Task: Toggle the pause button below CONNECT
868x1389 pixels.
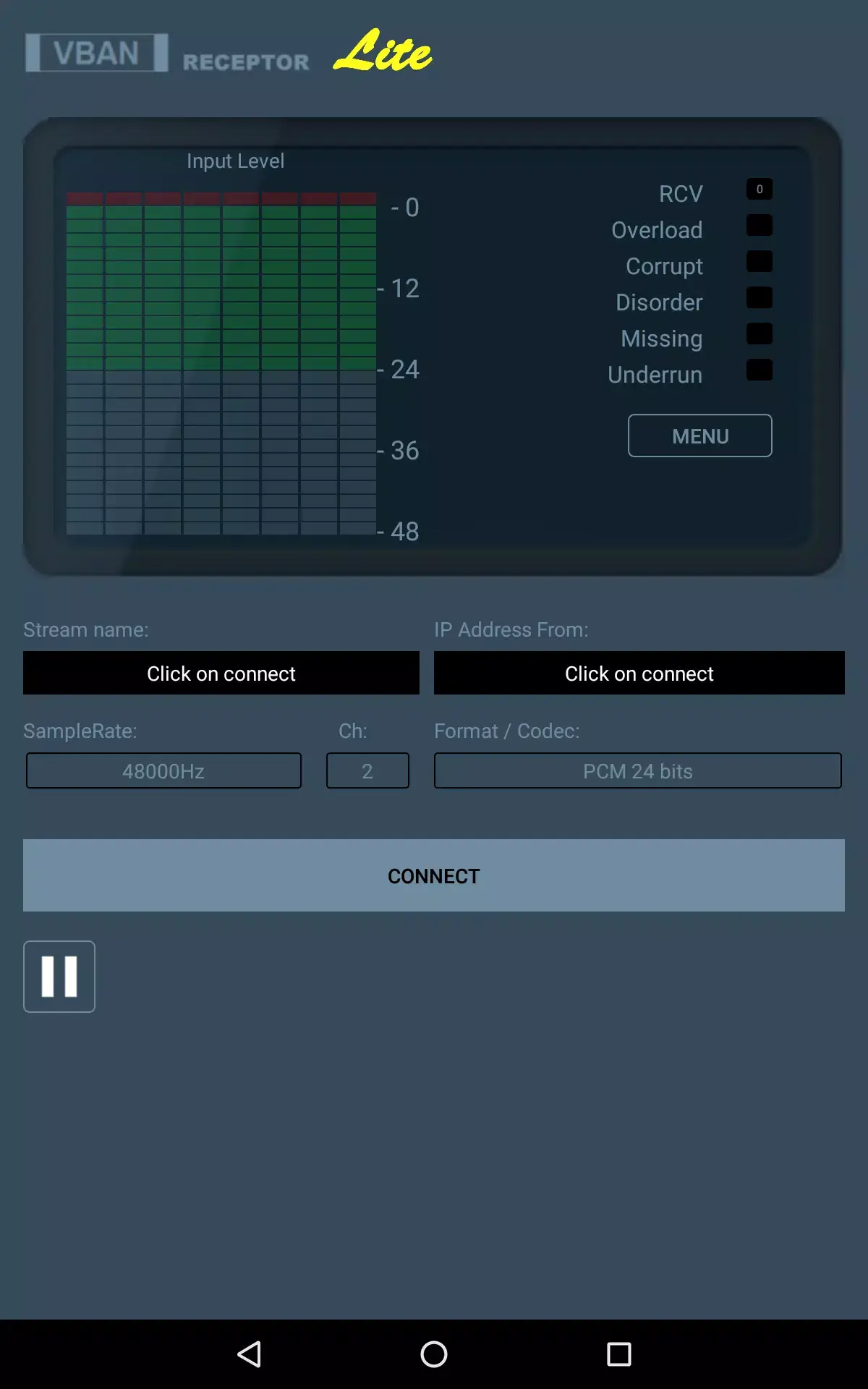Action: 59,976
